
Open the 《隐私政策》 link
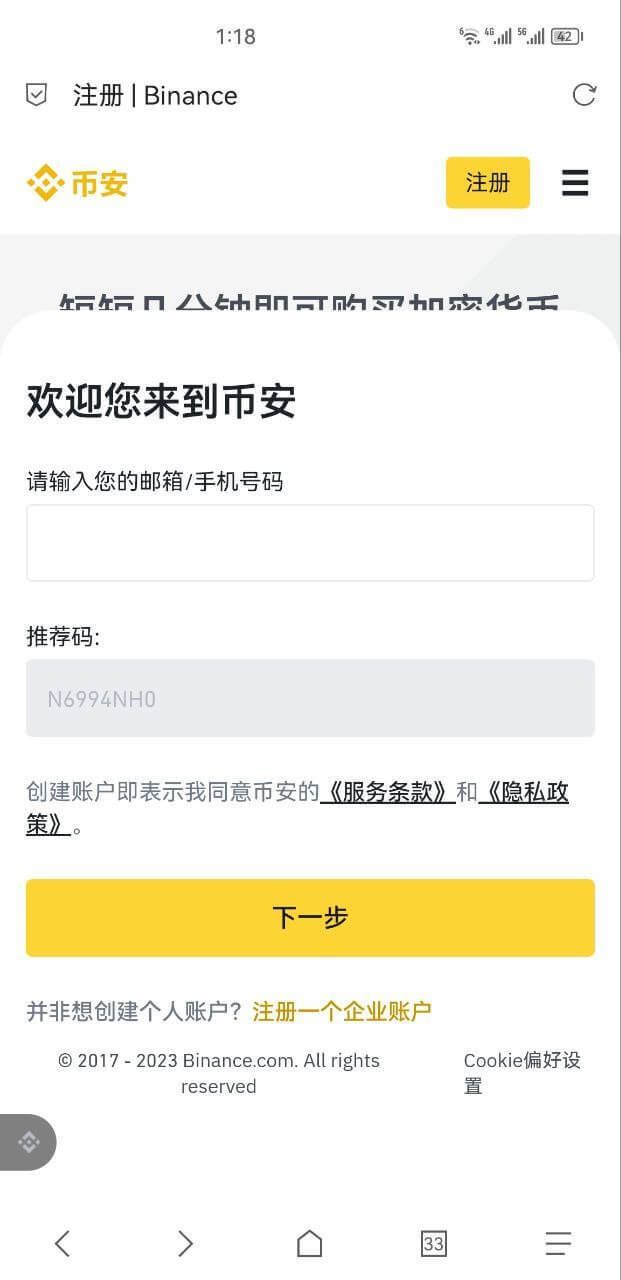coord(524,792)
